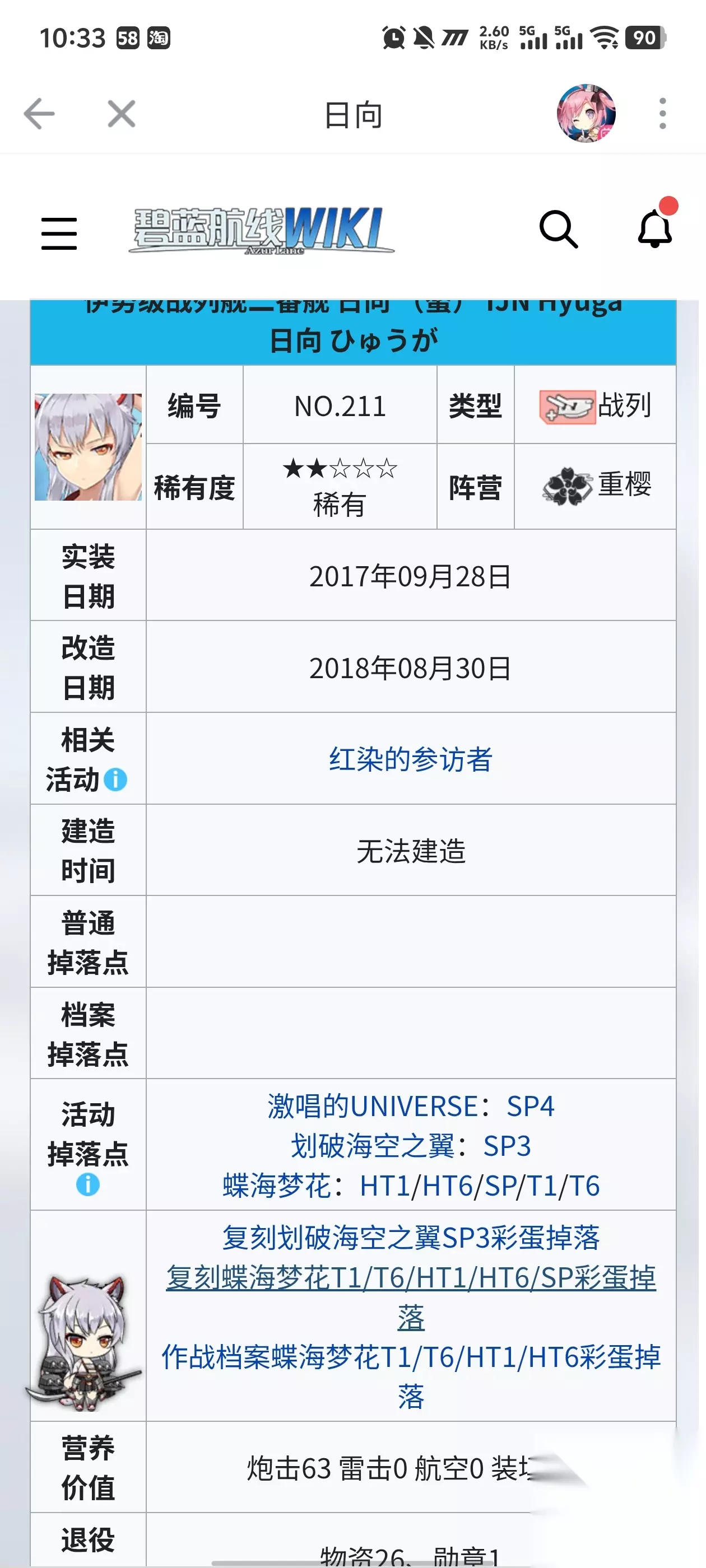Open 复刻蝶海梦花T1/T6/HT1/HT6/SP彩蛋掉落 link

(411, 1297)
